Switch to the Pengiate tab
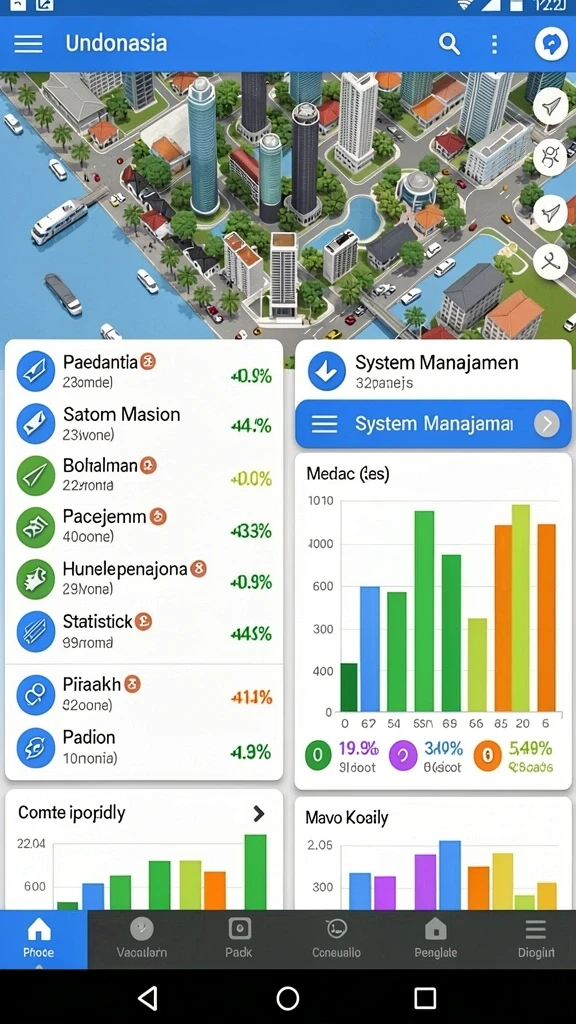The image size is (576, 1024). (436, 938)
